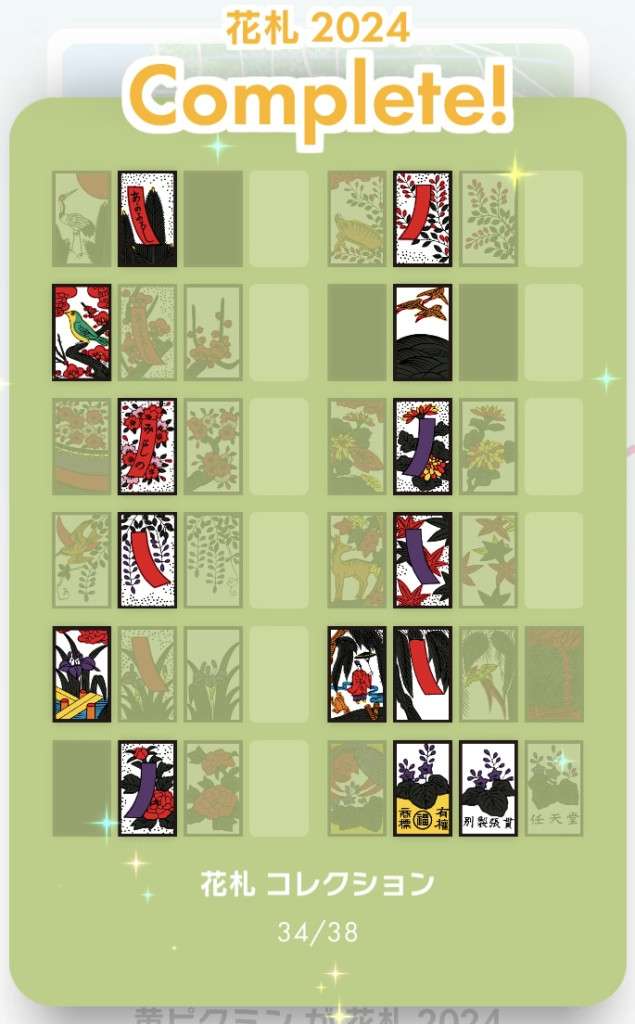This screenshot has height=1024, width=635.
Task: View the cherry blossom red ribbon card
Action: click(147, 446)
